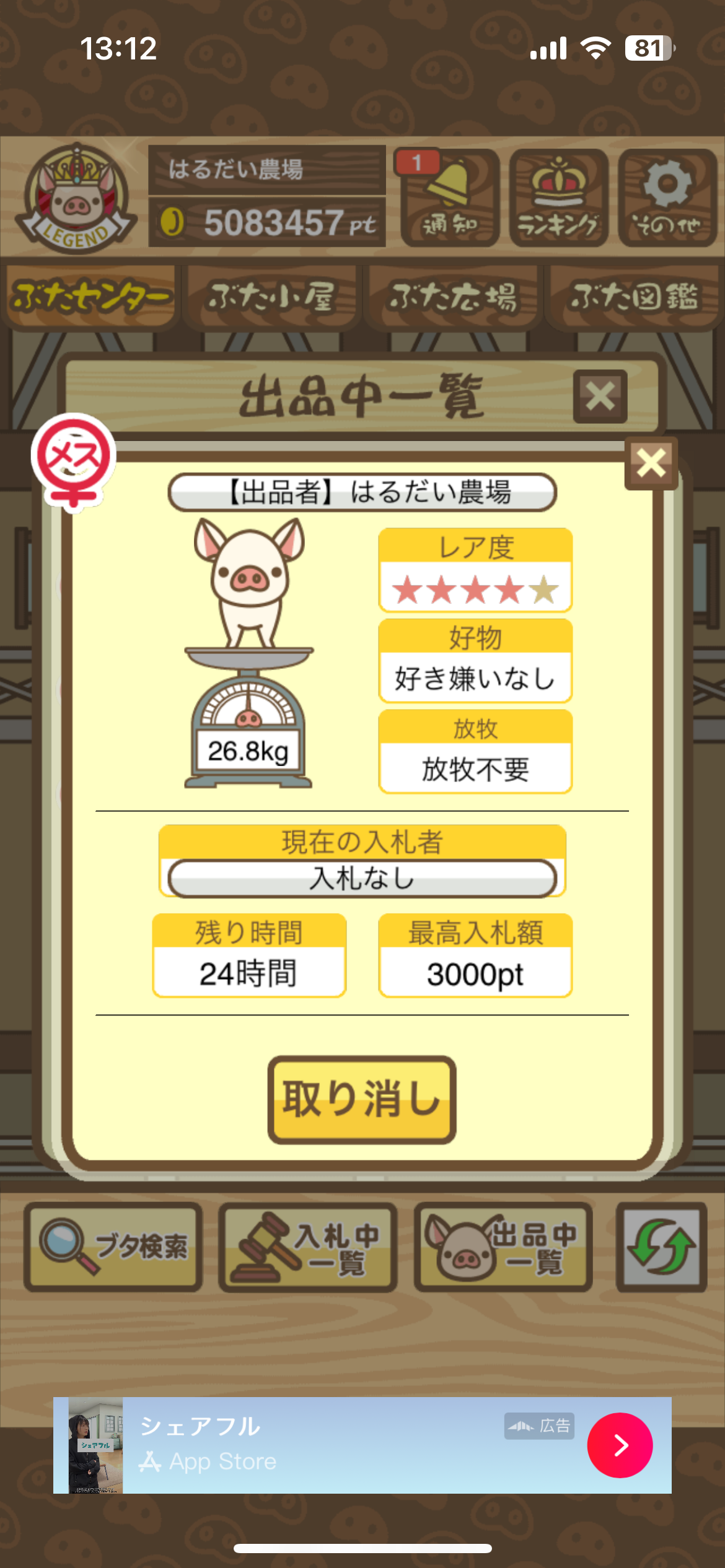Open ブタ検索 pig search
Screen dimensions: 725x1568
tap(114, 1246)
